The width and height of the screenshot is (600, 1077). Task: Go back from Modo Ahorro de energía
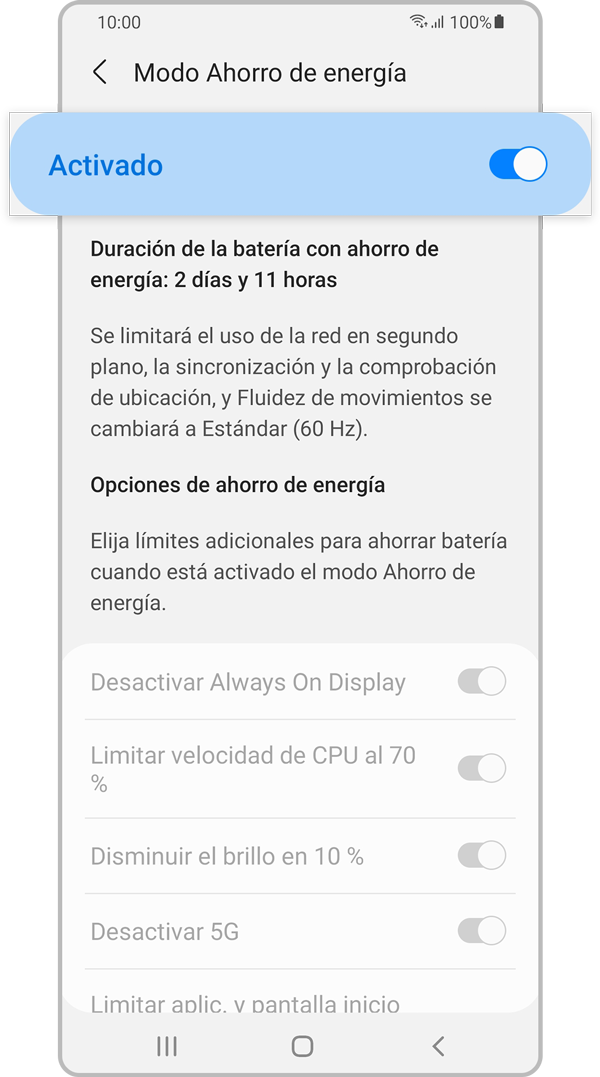pyautogui.click(x=100, y=73)
